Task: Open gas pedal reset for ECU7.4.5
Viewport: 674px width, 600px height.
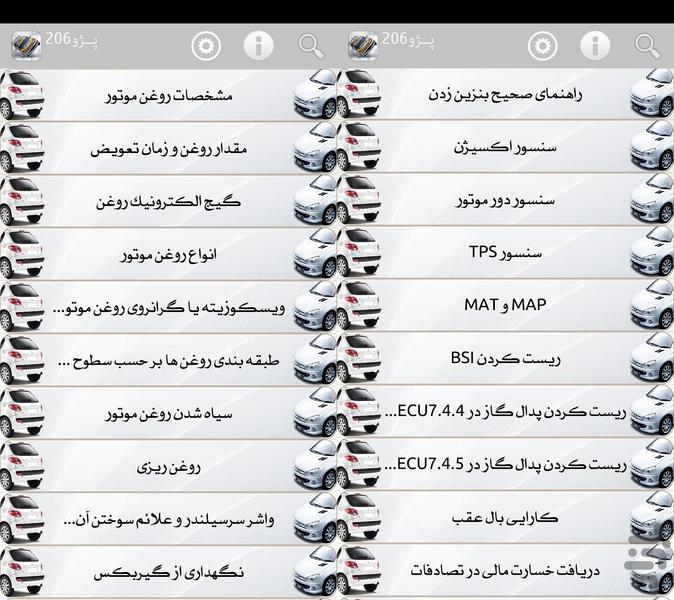Action: click(505, 464)
